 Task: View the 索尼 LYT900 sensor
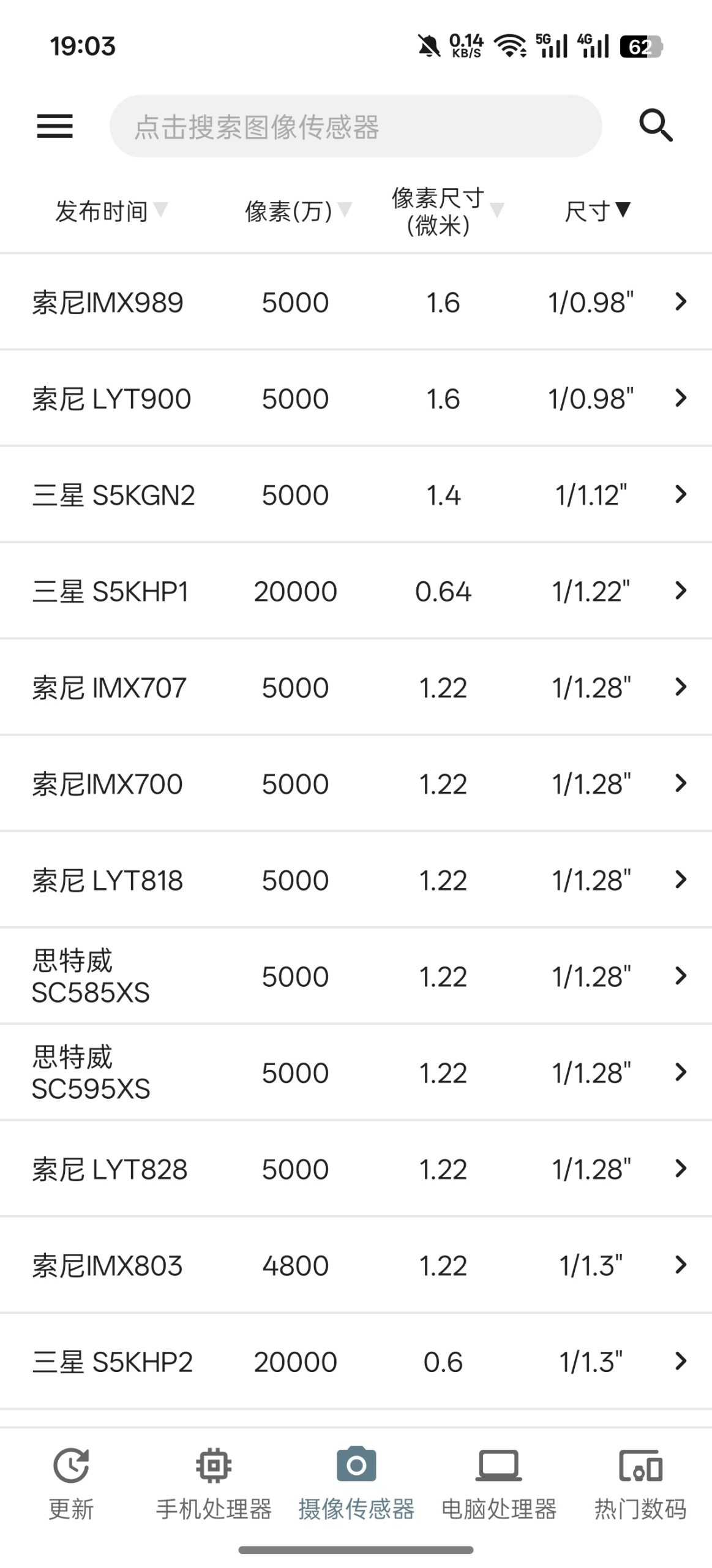(355, 399)
